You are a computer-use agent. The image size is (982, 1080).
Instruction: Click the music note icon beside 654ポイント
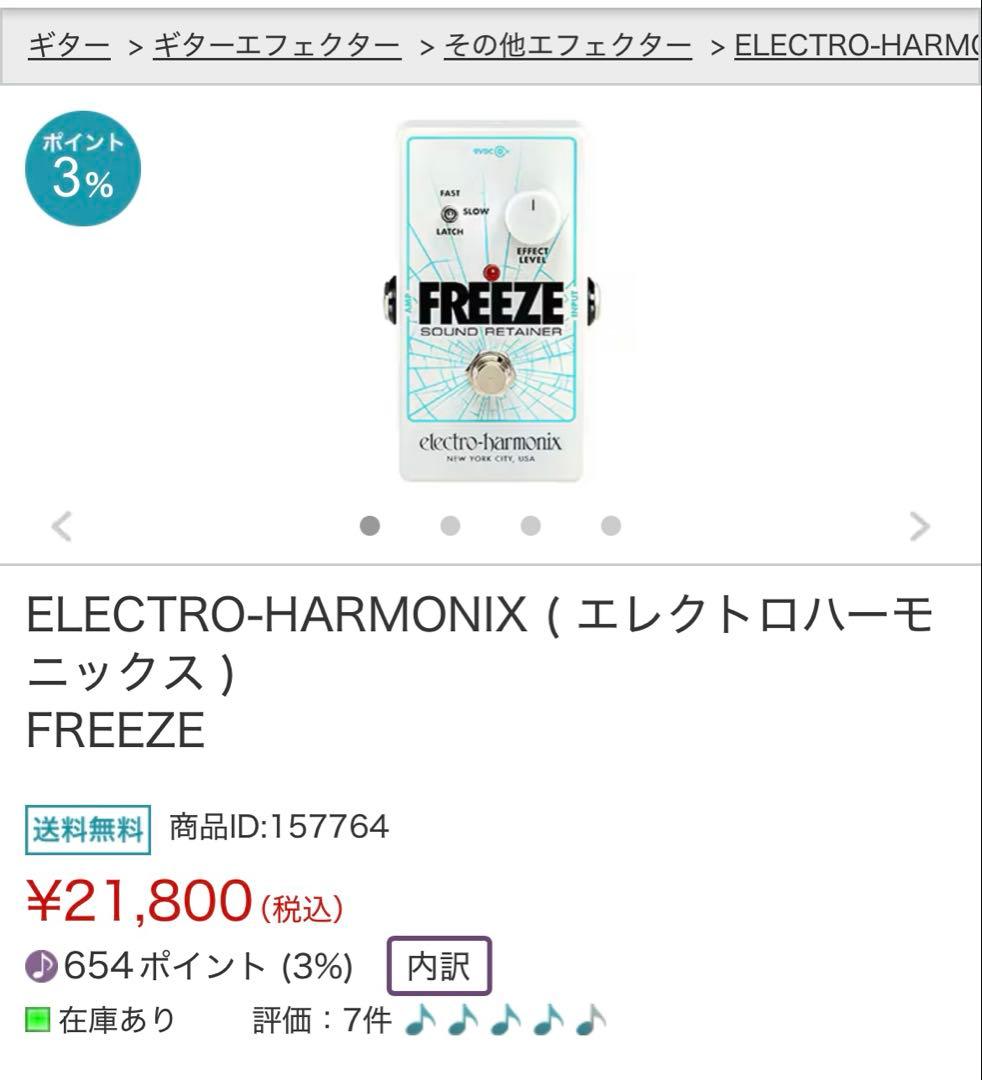tap(40, 967)
